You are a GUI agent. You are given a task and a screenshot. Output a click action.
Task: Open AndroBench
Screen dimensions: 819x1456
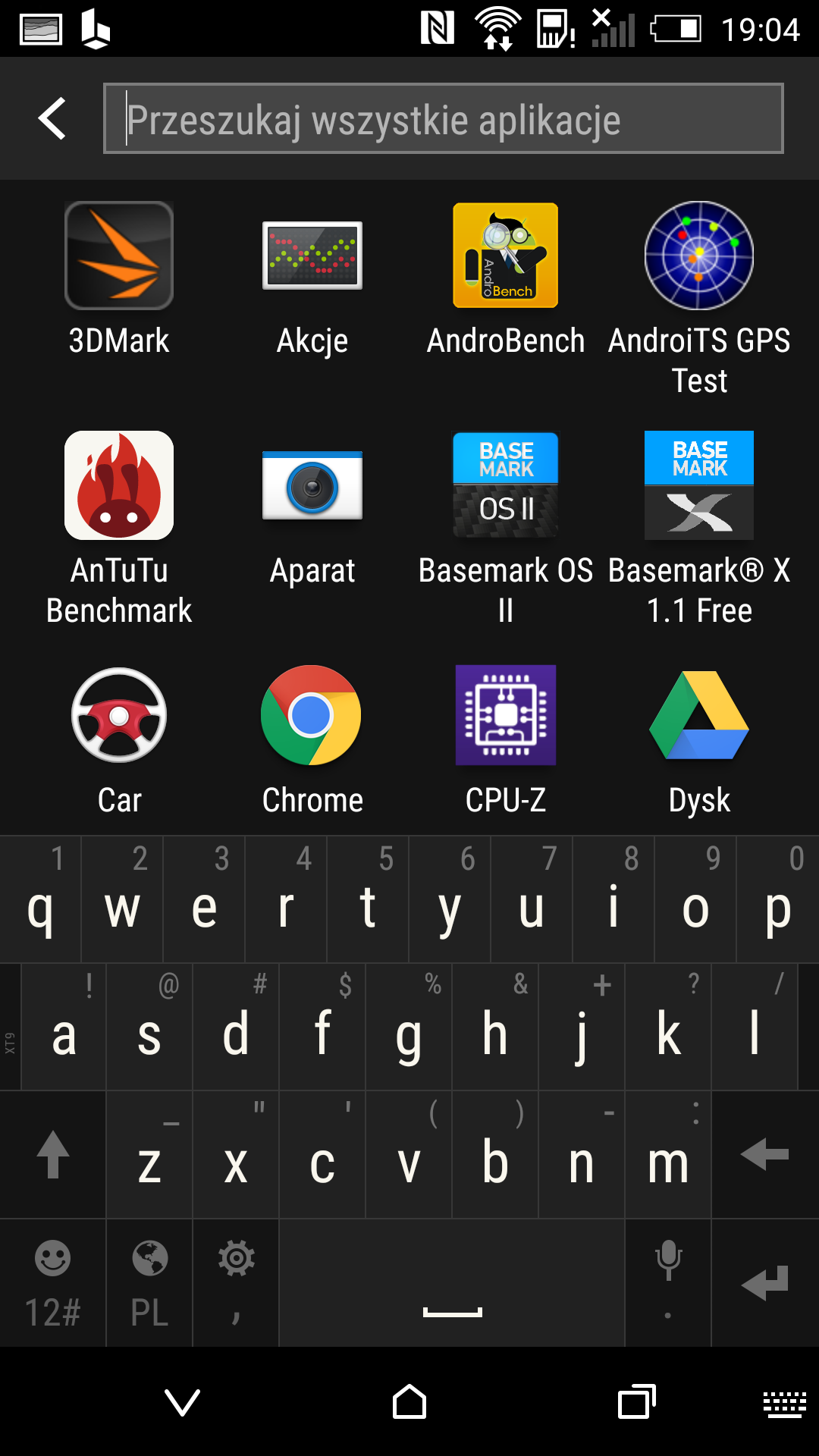pos(506,280)
